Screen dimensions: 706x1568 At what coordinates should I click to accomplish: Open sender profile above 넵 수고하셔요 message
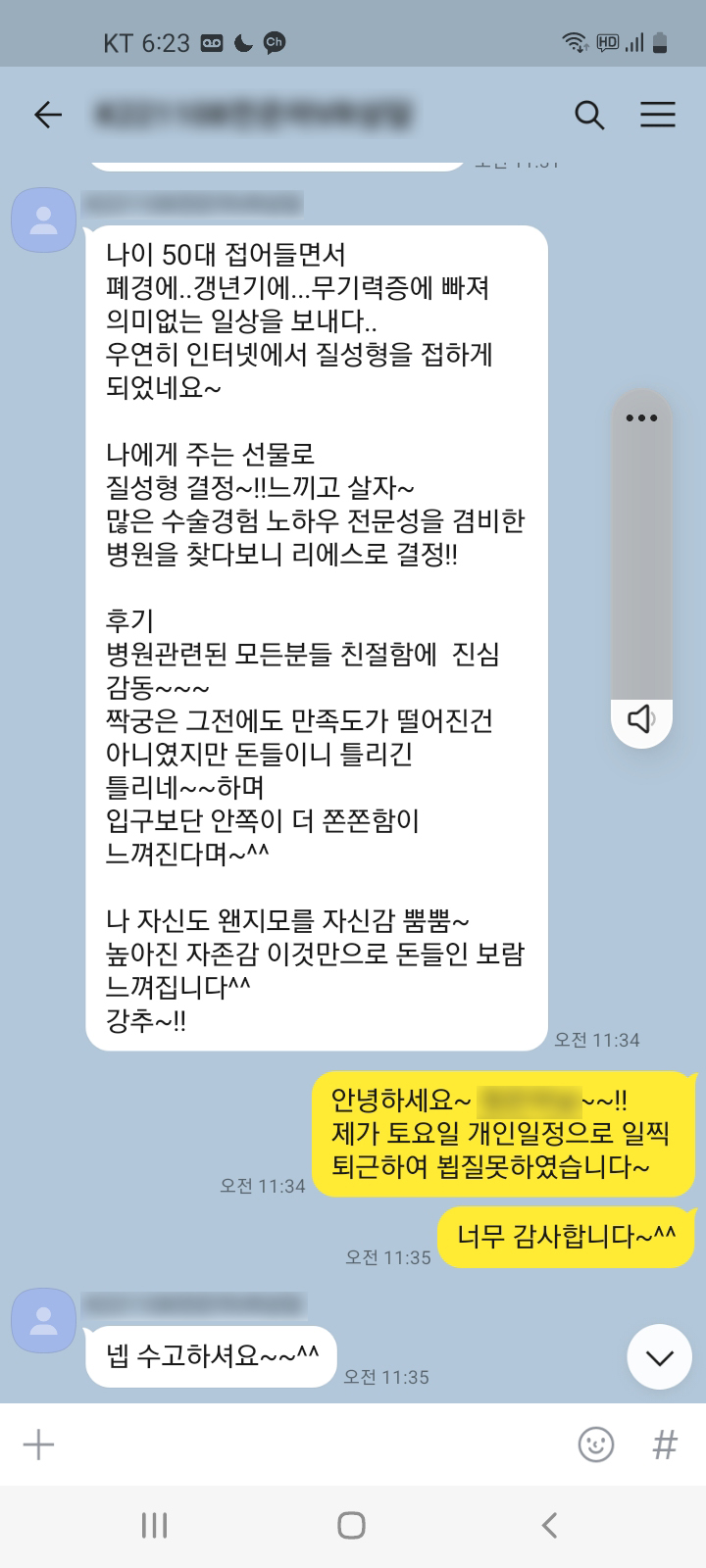click(43, 1320)
